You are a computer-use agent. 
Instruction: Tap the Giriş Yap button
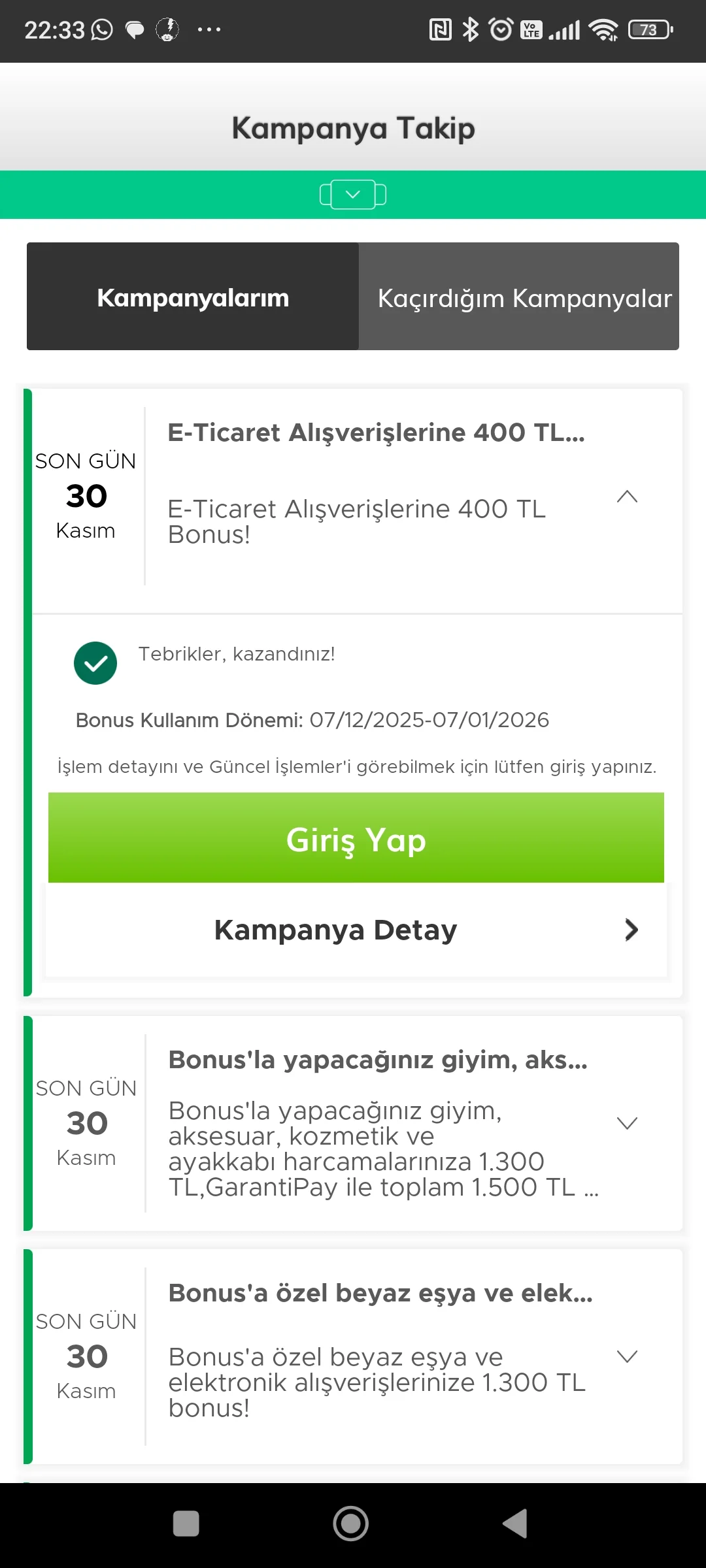(356, 838)
